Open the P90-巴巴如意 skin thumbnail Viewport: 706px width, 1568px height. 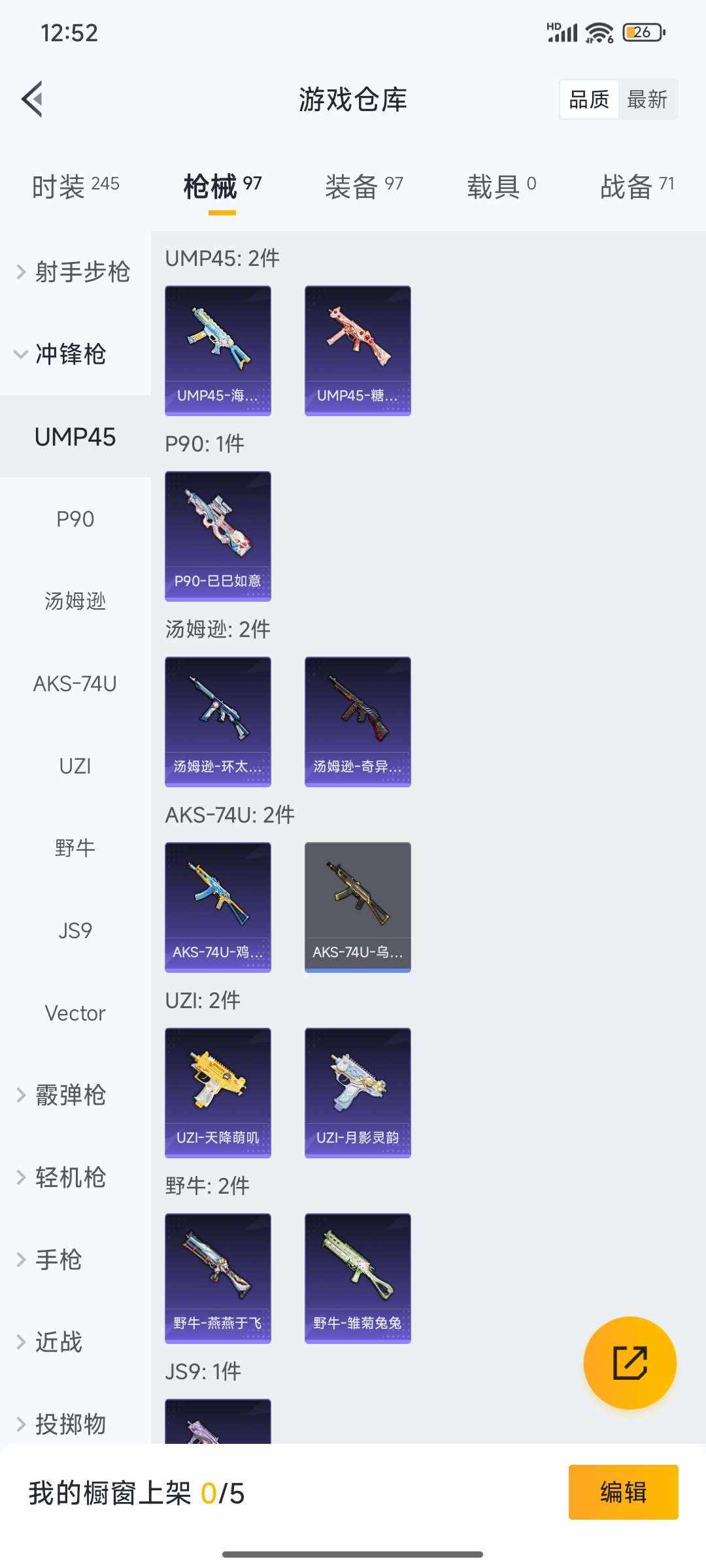[218, 534]
